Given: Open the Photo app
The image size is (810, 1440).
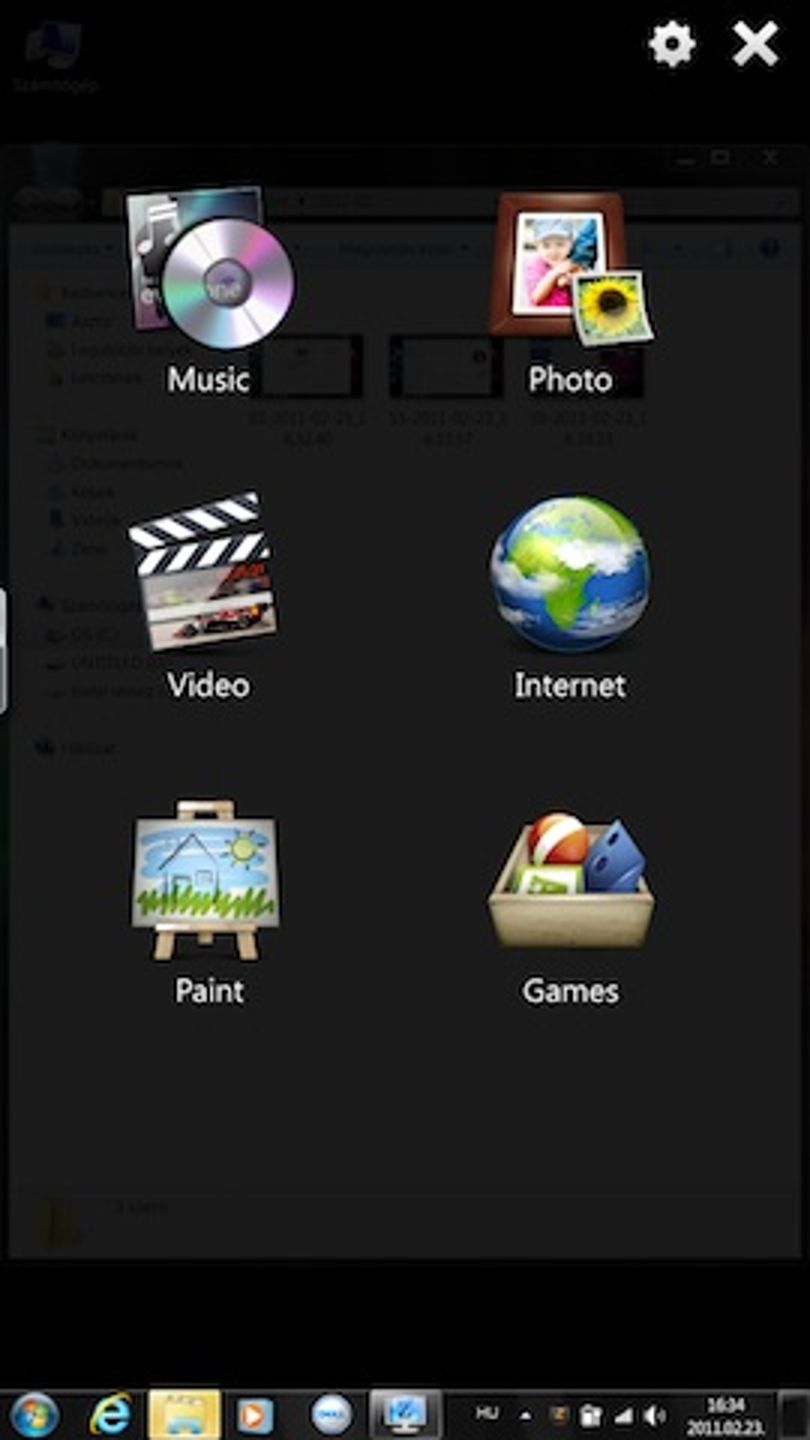Looking at the screenshot, I should 571,292.
